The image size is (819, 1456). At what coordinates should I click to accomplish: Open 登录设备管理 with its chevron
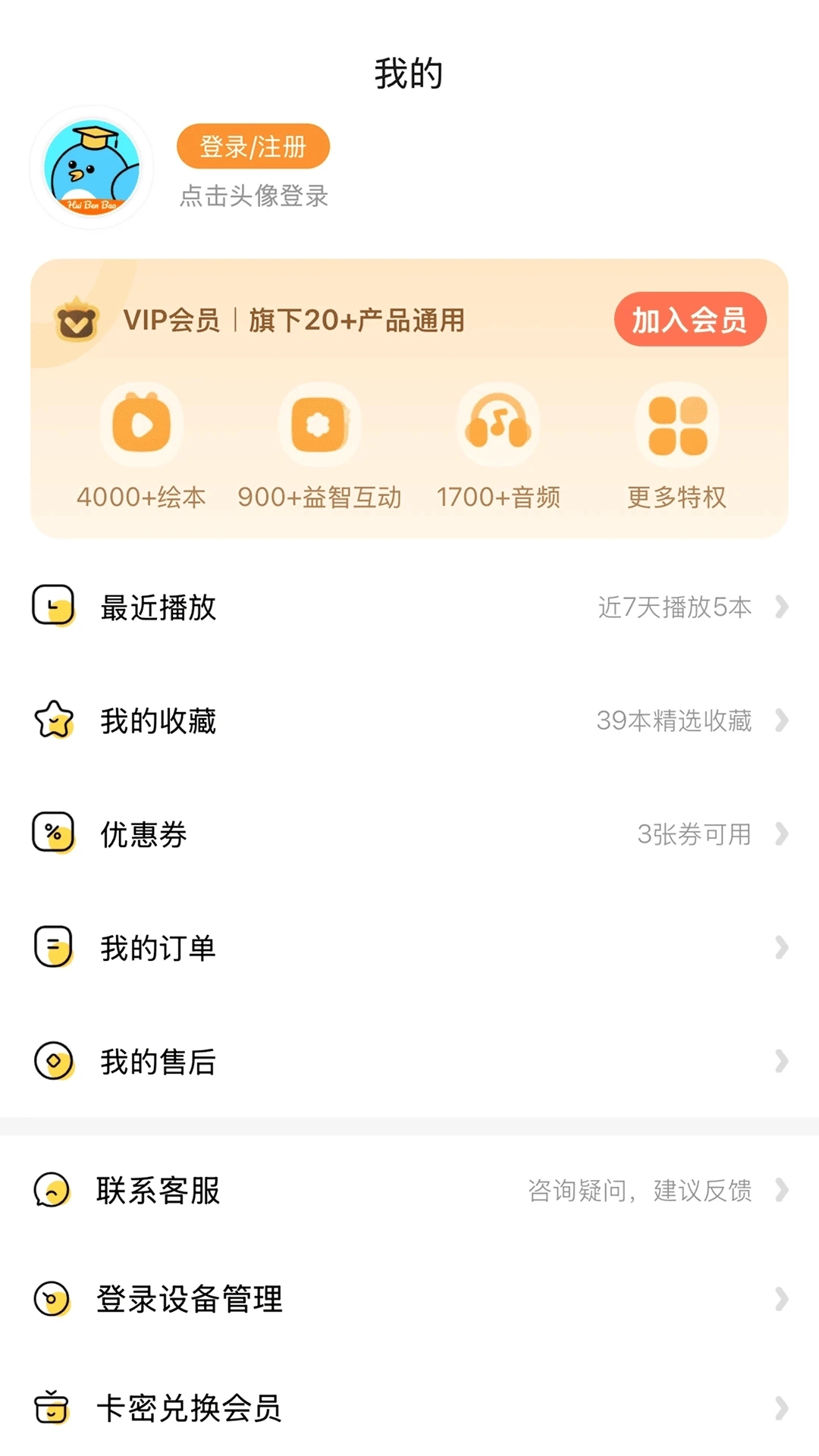(783, 1298)
